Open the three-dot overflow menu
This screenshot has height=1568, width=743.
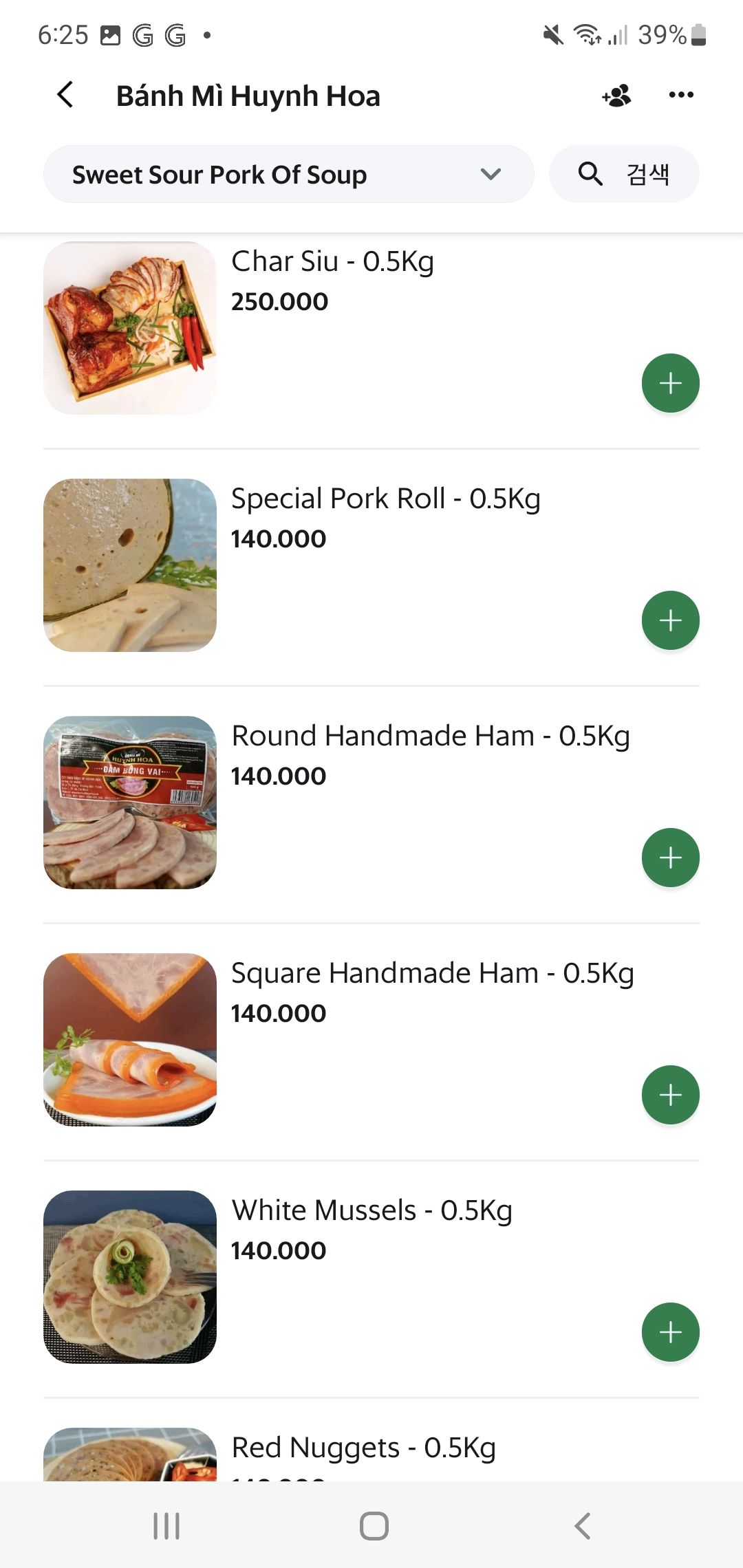coord(681,95)
